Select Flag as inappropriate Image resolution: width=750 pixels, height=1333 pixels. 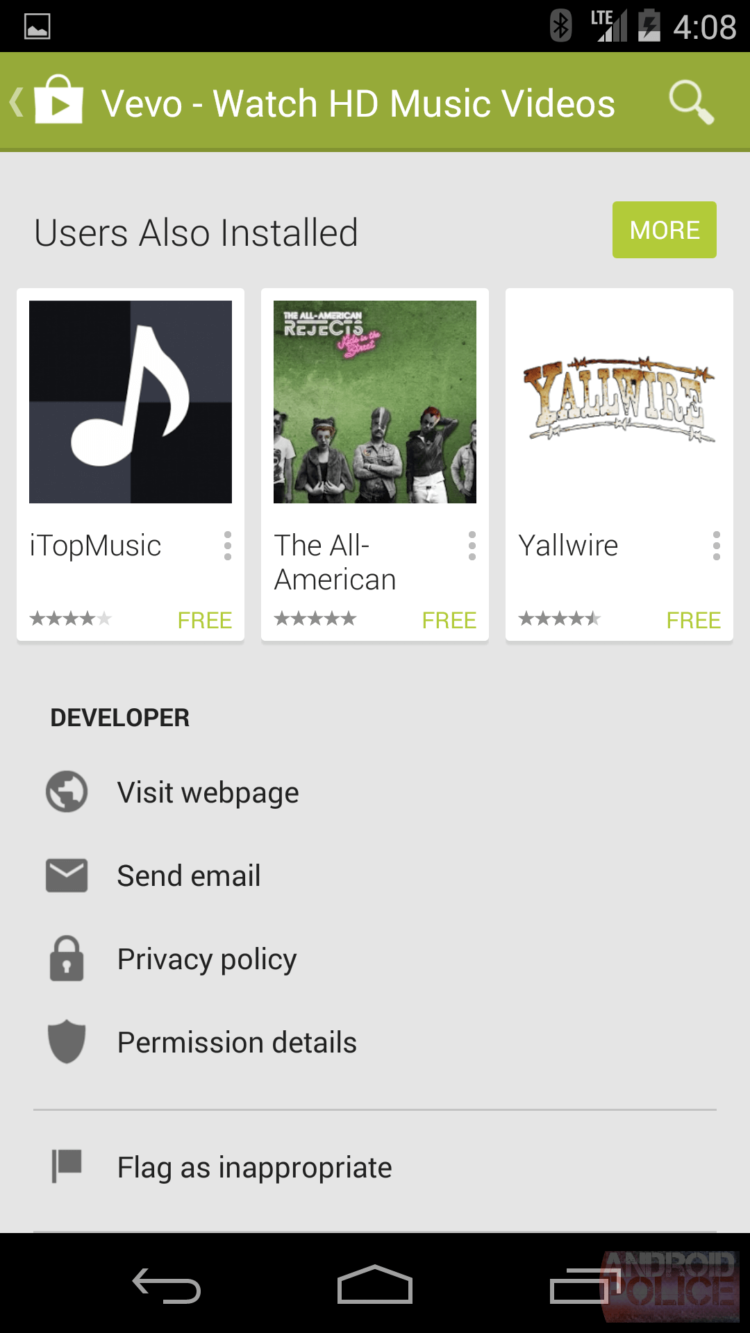point(254,1166)
